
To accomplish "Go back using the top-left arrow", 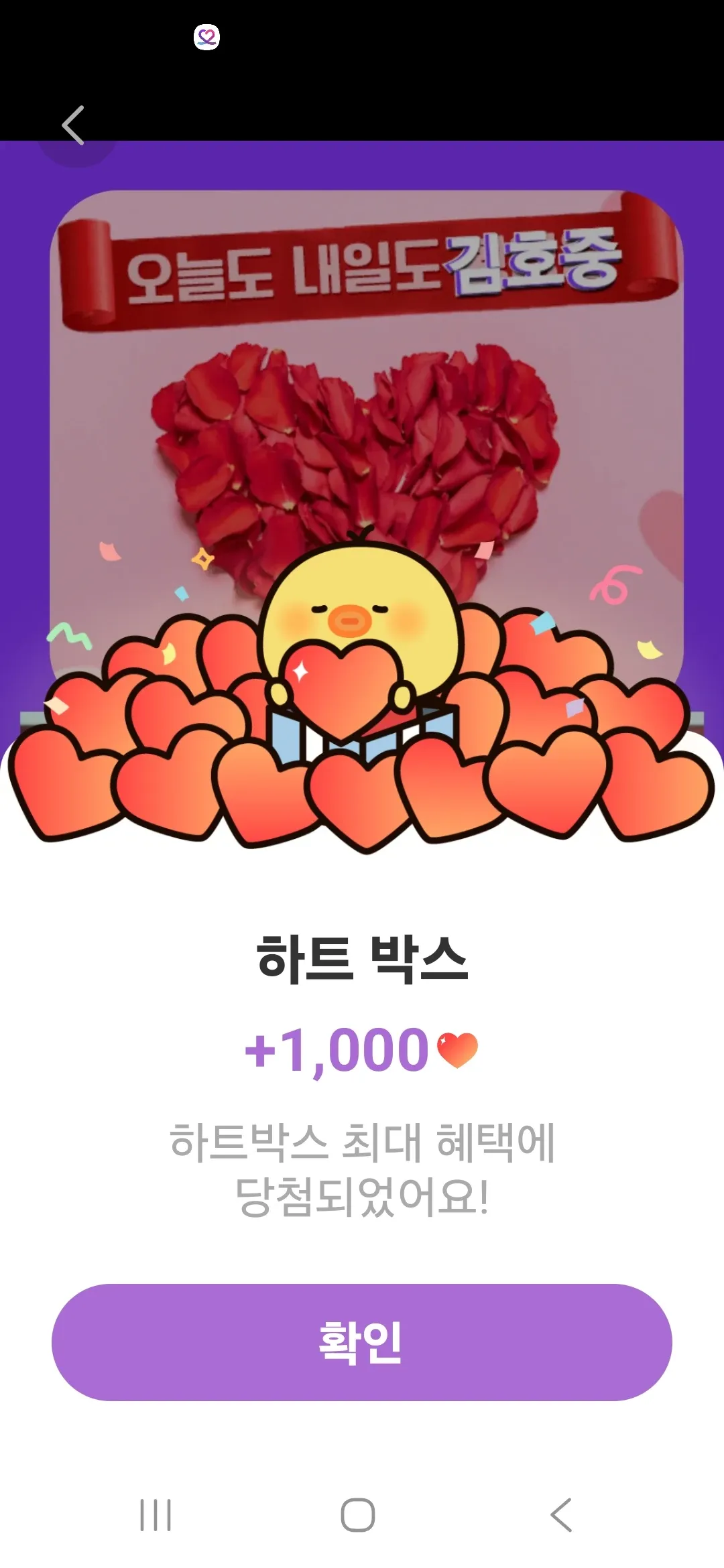I will coord(73,125).
